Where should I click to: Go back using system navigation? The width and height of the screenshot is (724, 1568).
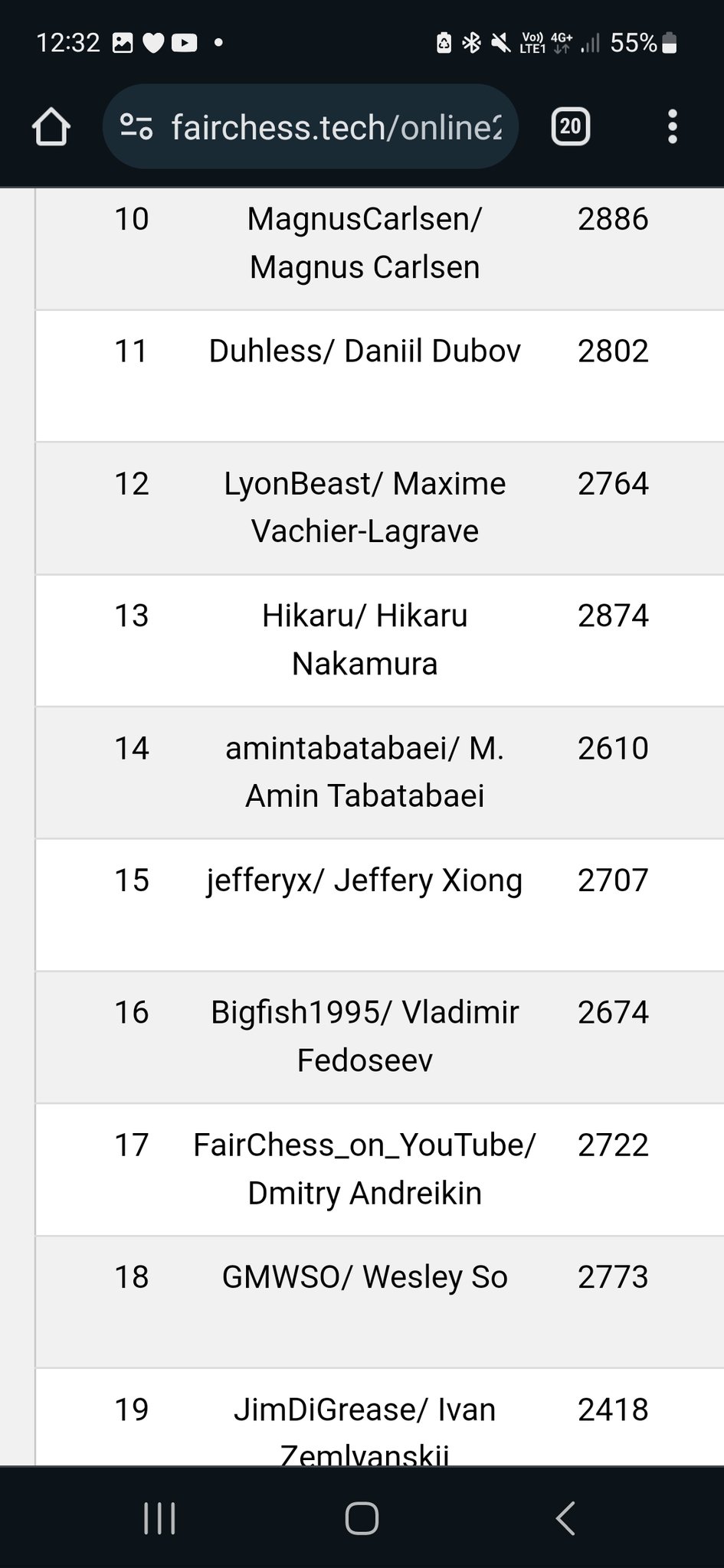coord(565,1517)
